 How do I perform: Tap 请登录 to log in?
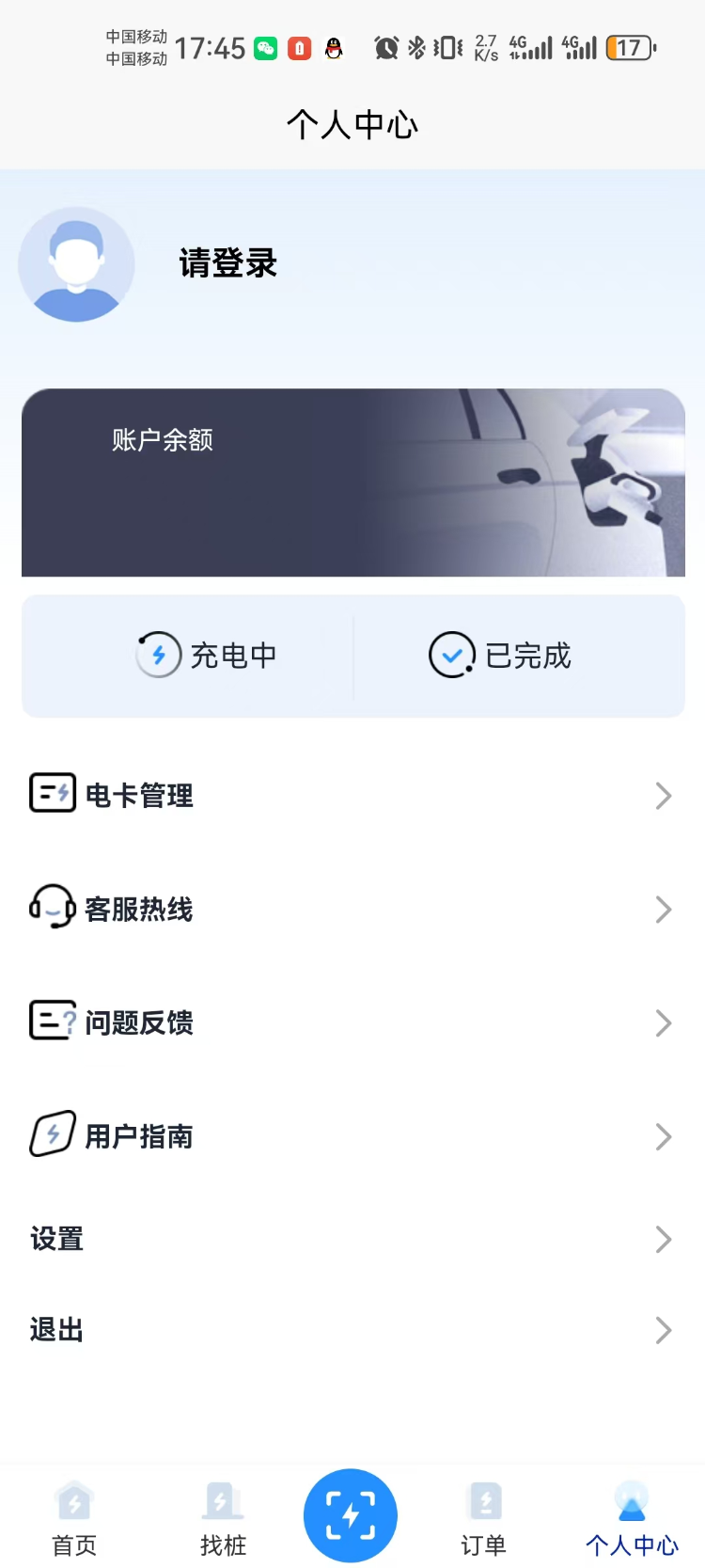coord(226,264)
